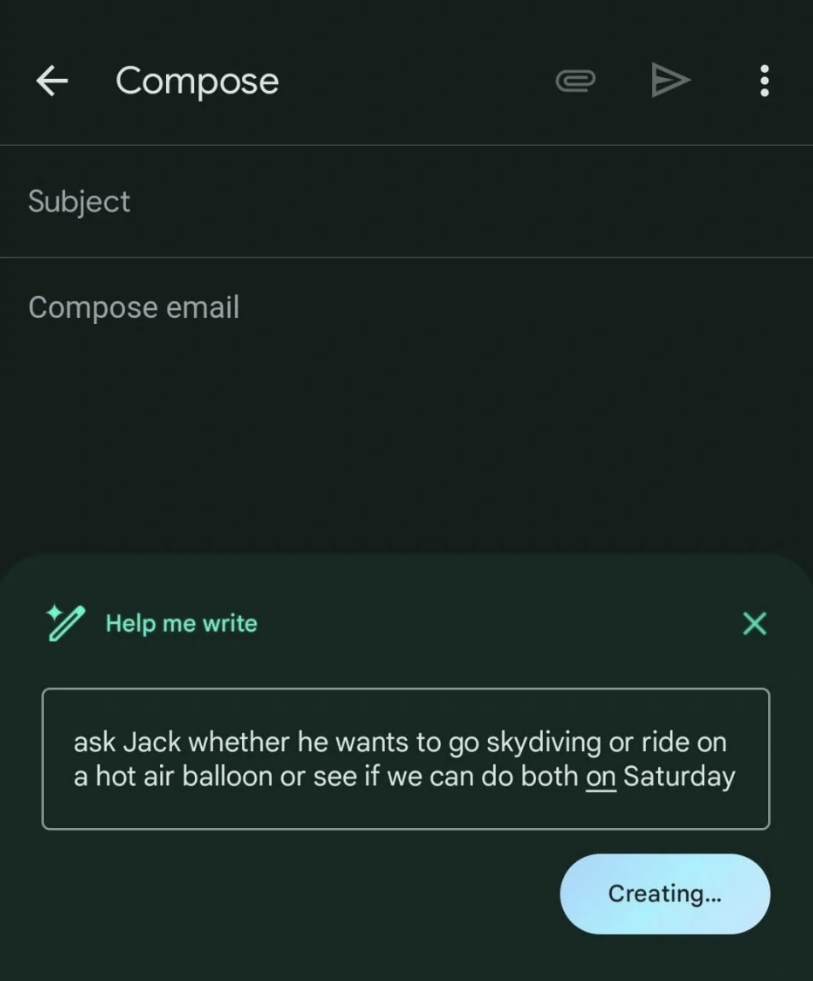This screenshot has height=981, width=813.
Task: Close the Help me write panel
Action: [x=755, y=624]
